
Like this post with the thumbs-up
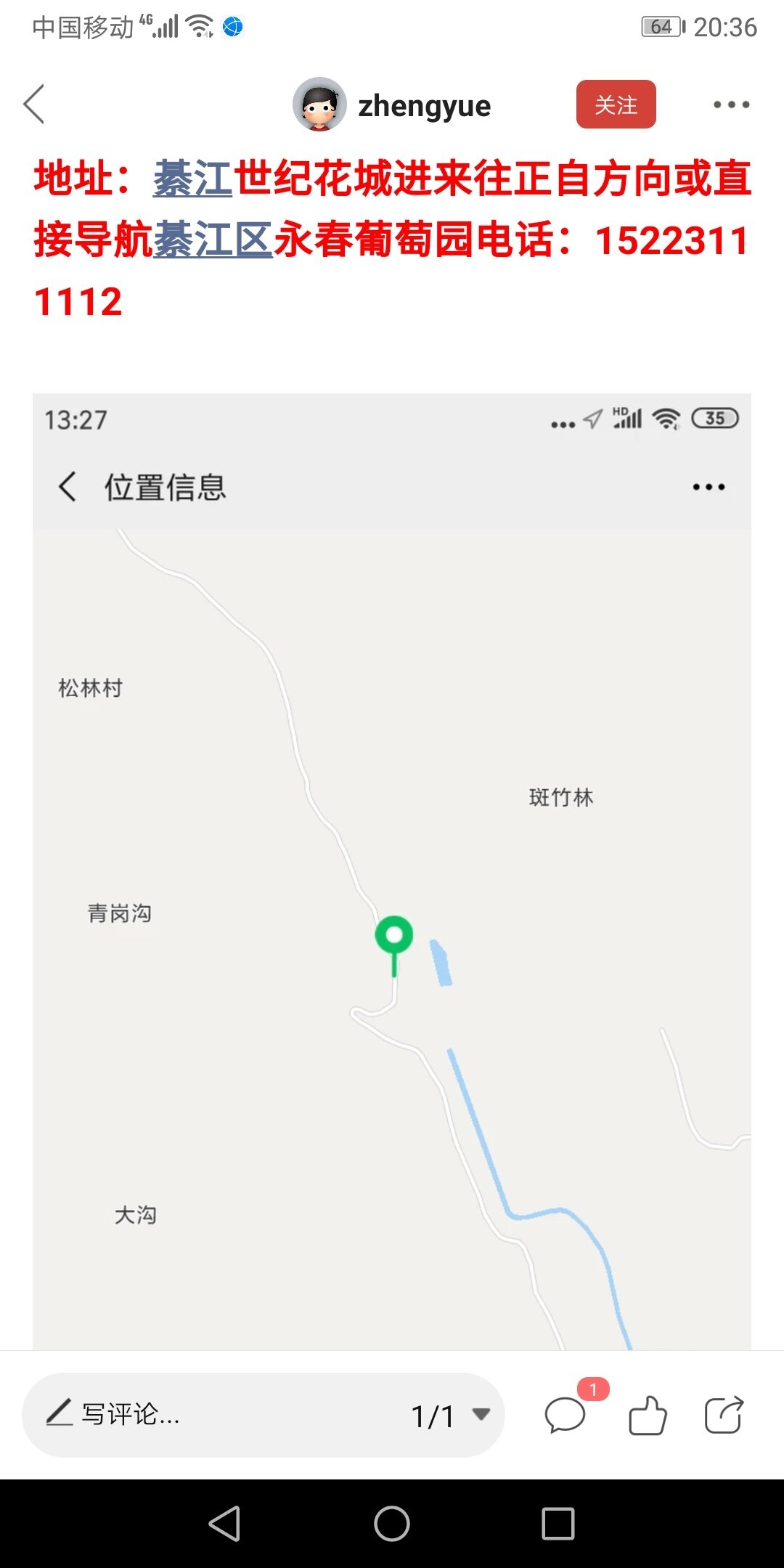647,1416
